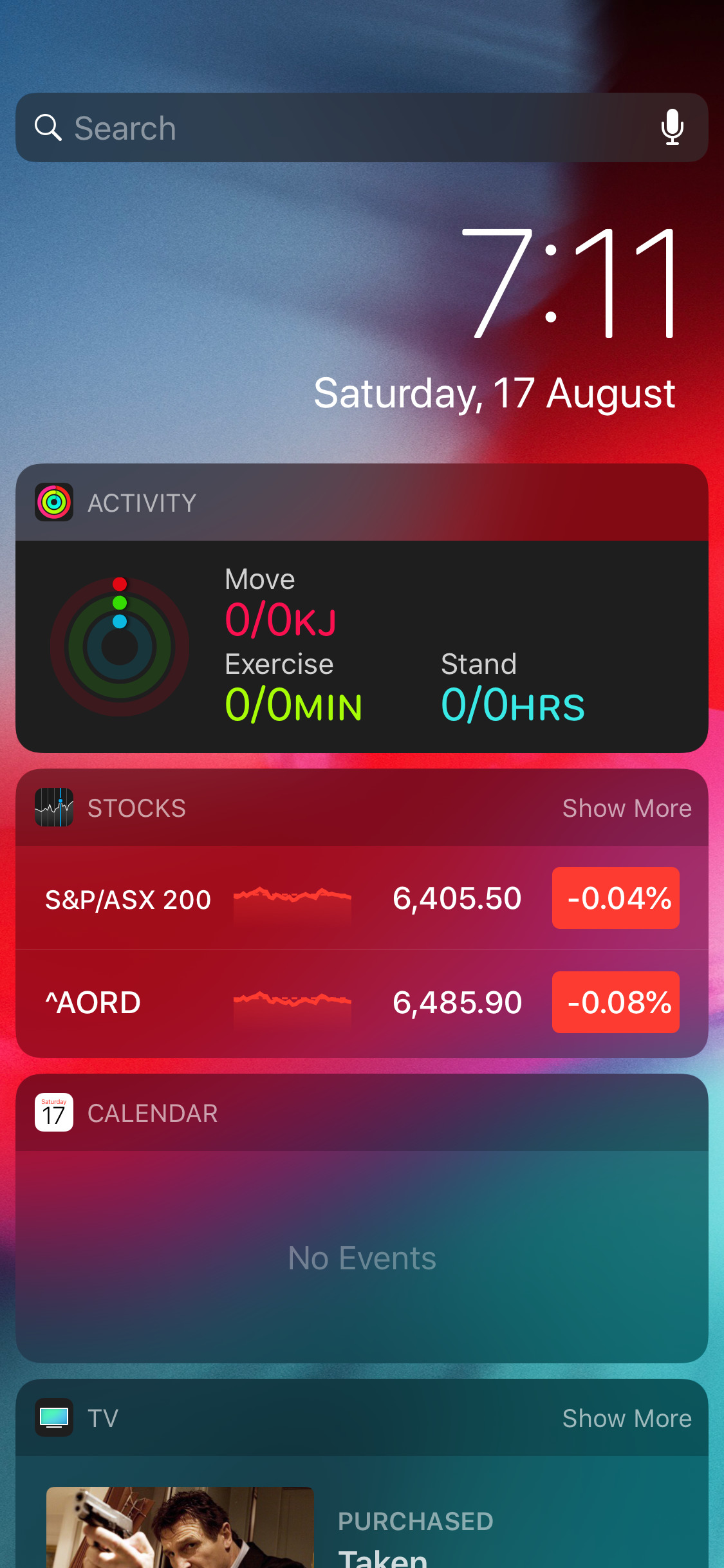This screenshot has height=1568, width=724.
Task: Expand TV widget with Show More
Action: pos(627,1418)
